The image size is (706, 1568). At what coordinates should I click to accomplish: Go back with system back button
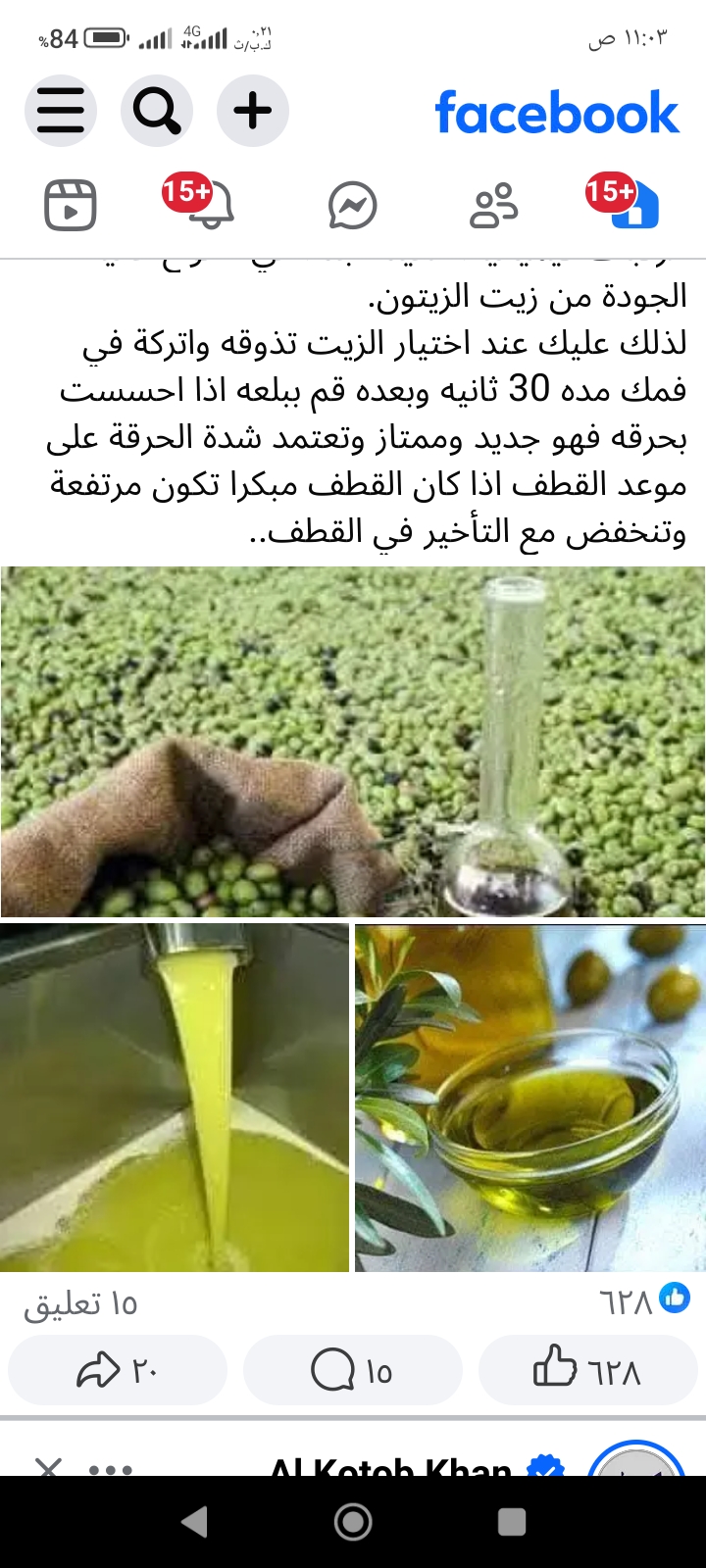tap(194, 1521)
